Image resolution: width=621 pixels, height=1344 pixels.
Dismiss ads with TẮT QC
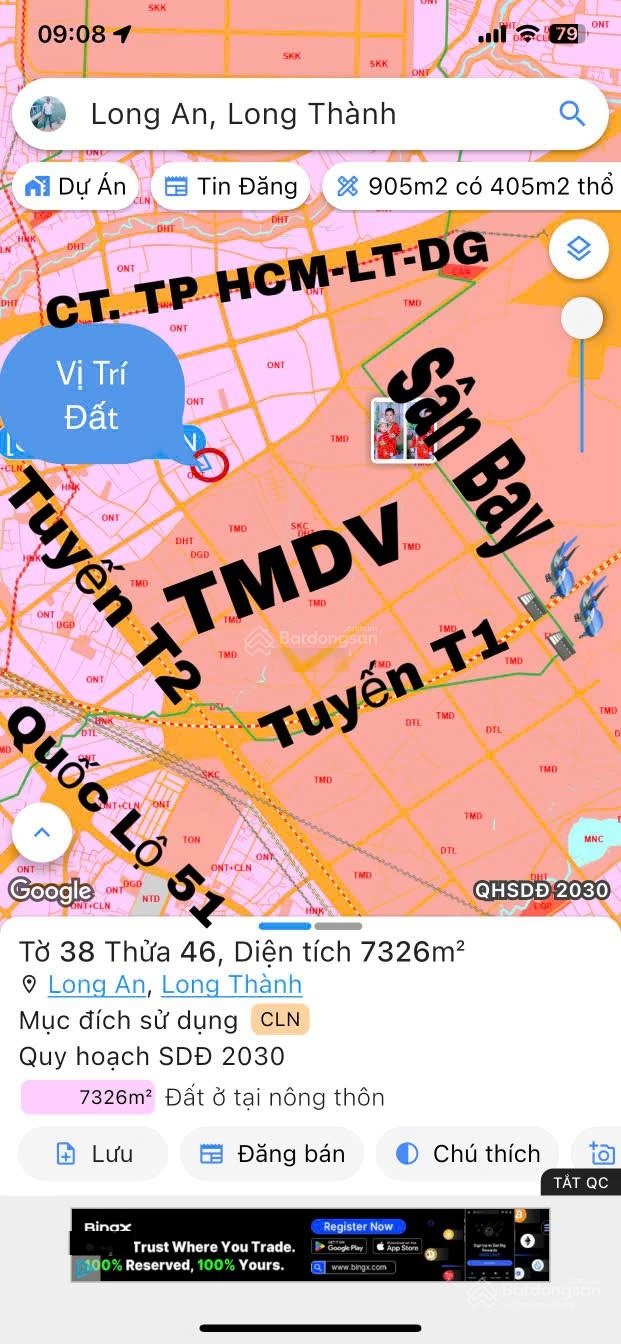click(x=581, y=1182)
